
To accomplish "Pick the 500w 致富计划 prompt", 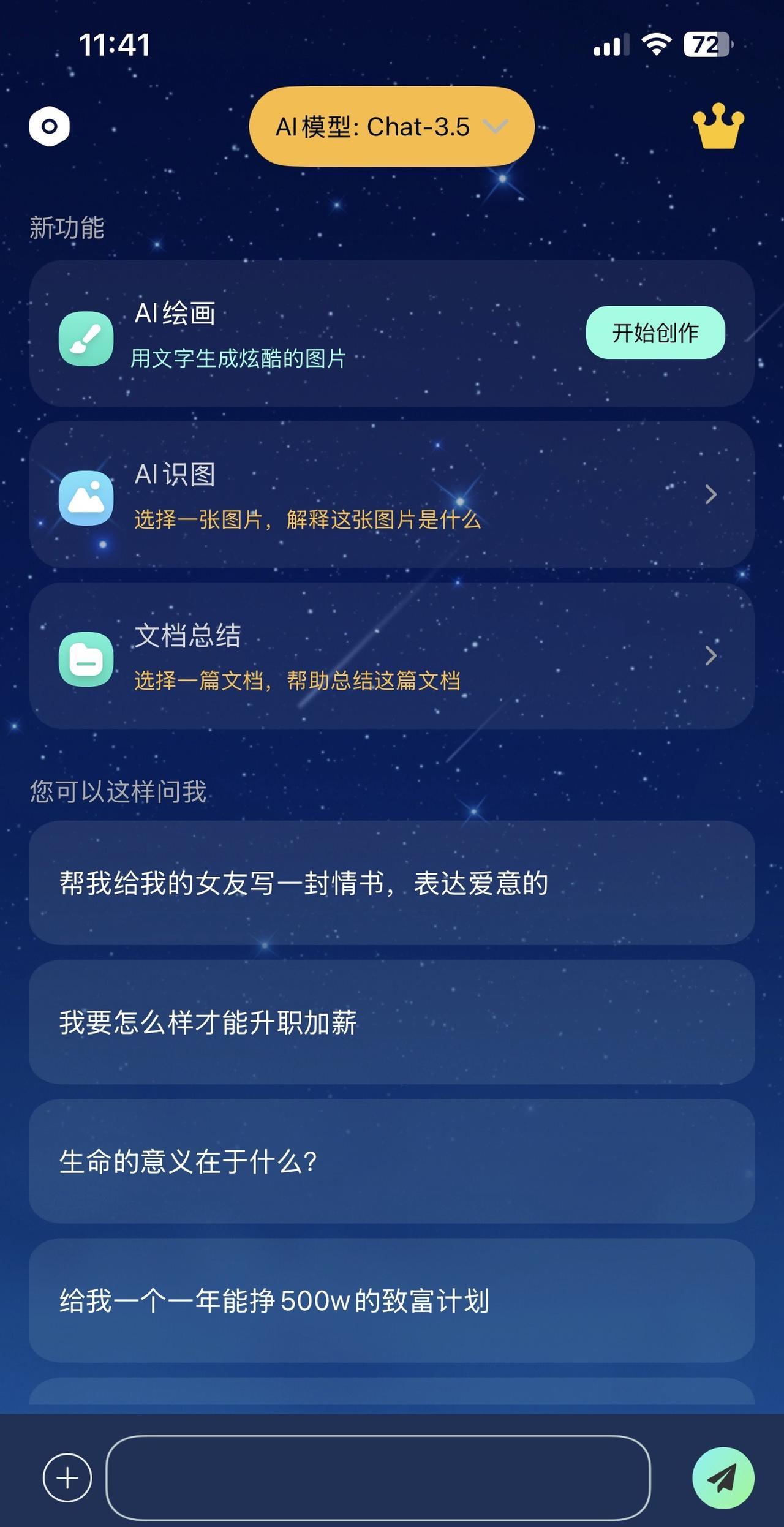I will [x=392, y=1300].
